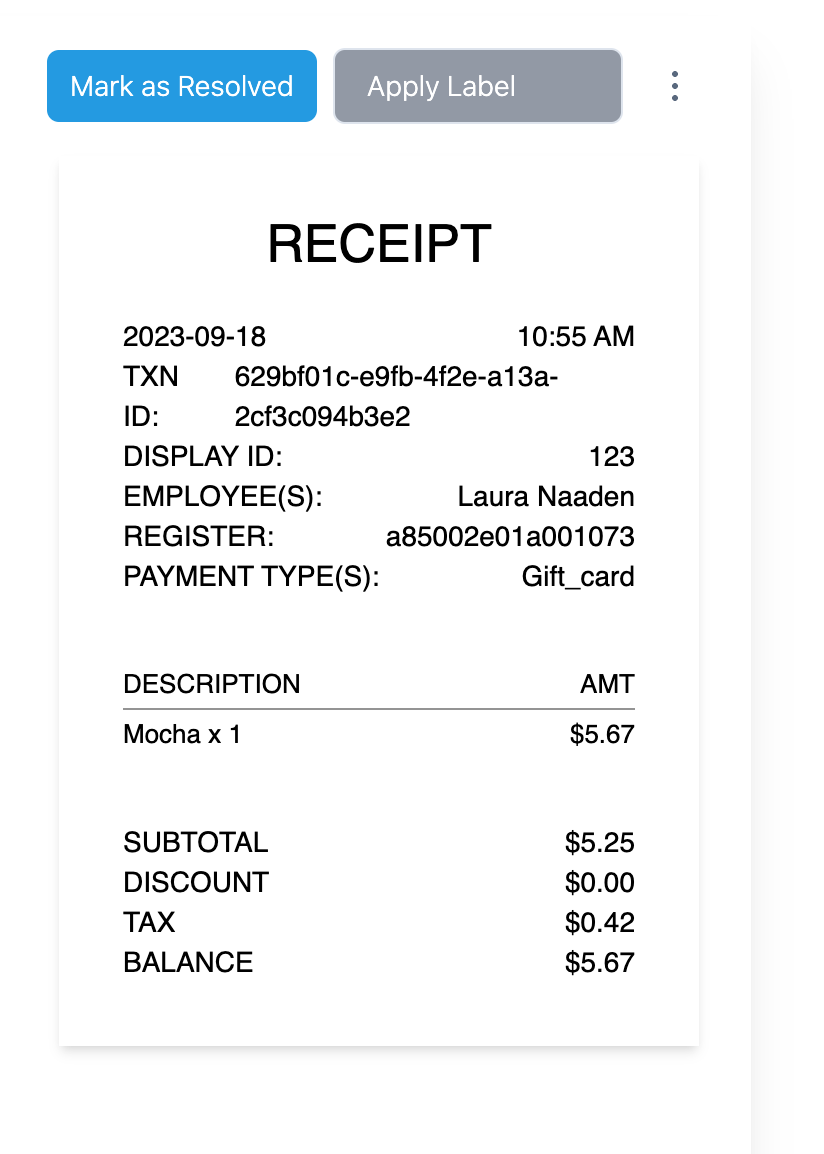Open the Apply Label dropdown
Screen dimensions: 824x1154
[x=477, y=87]
